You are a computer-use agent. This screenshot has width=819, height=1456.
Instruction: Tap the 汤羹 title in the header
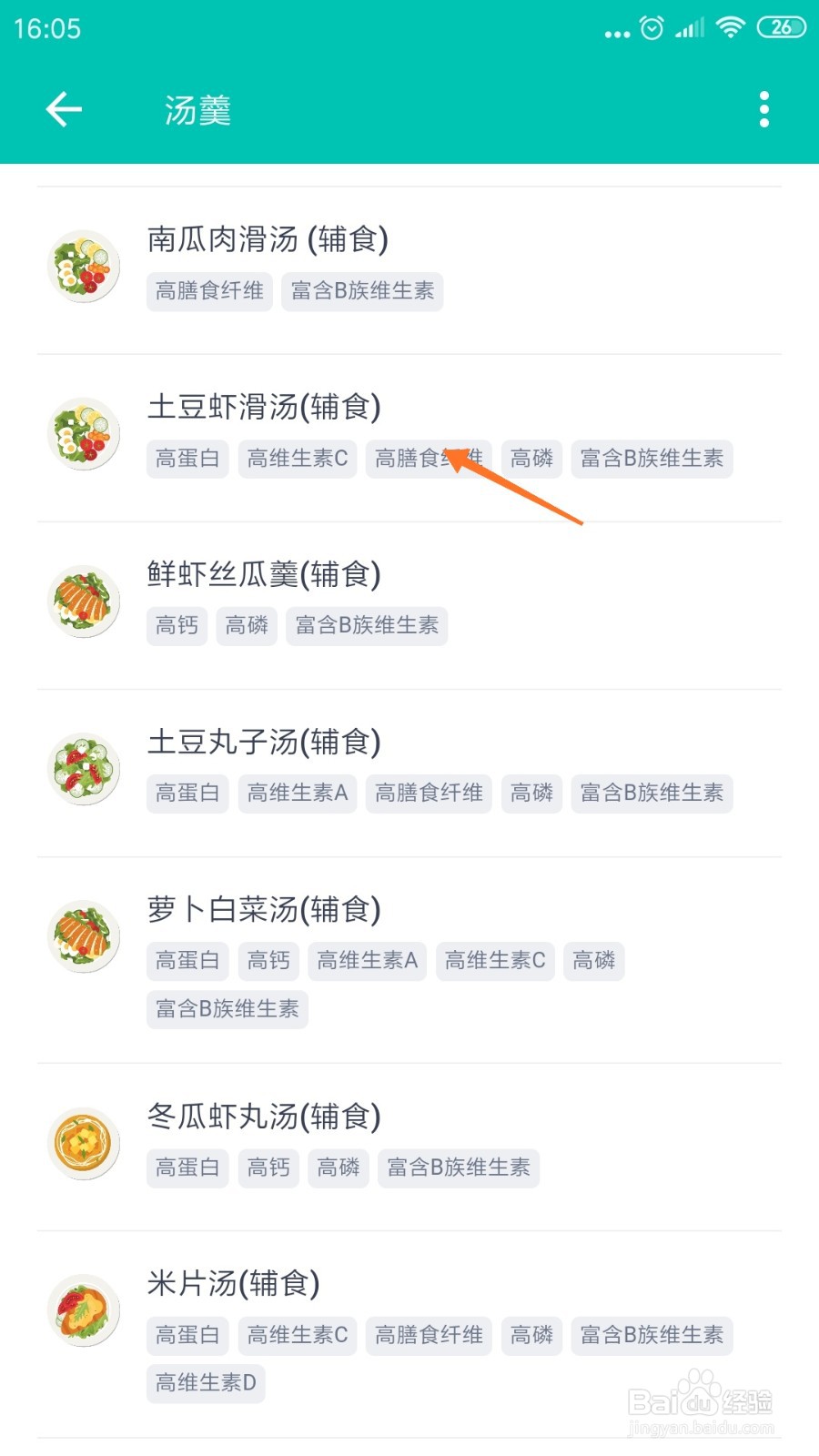[197, 109]
